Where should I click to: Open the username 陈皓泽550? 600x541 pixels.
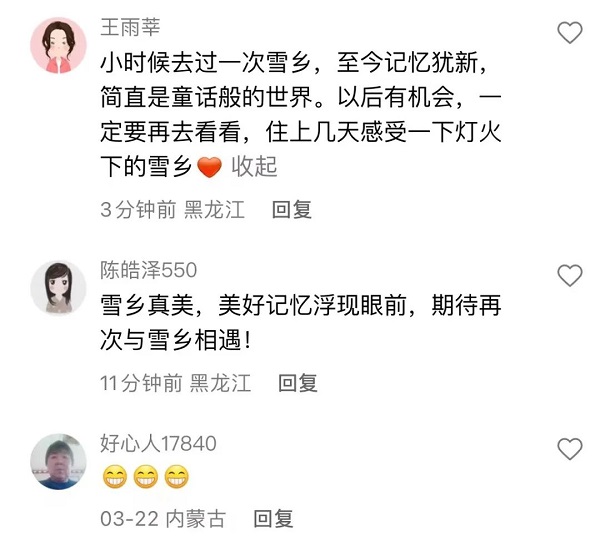(x=148, y=270)
